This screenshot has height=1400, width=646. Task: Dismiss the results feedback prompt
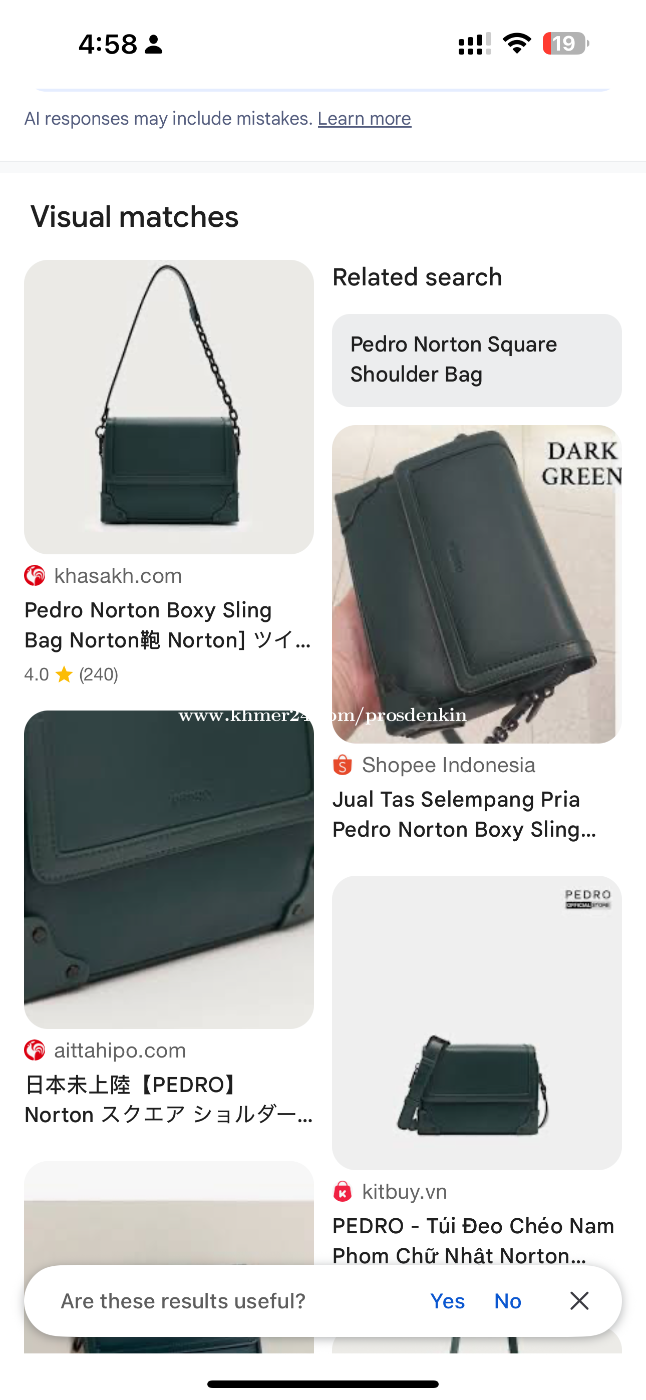click(x=579, y=1301)
